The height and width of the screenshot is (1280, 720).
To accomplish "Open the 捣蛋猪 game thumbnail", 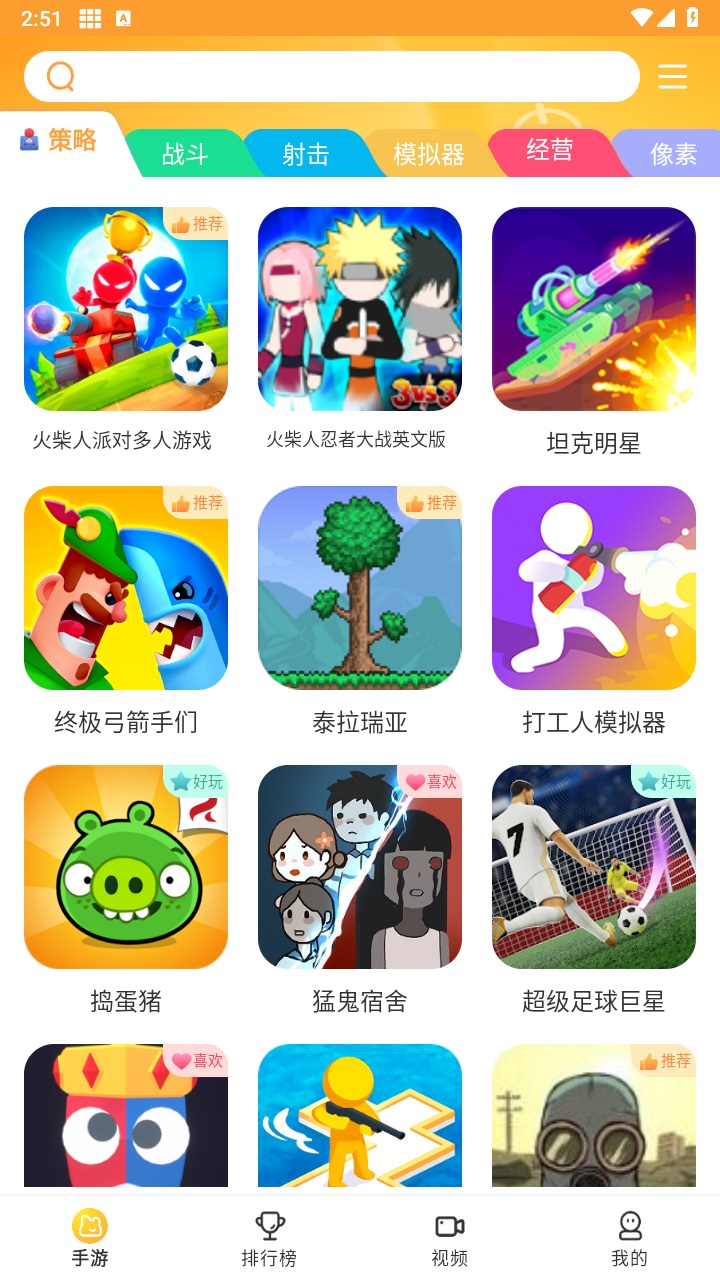I will pos(126,866).
